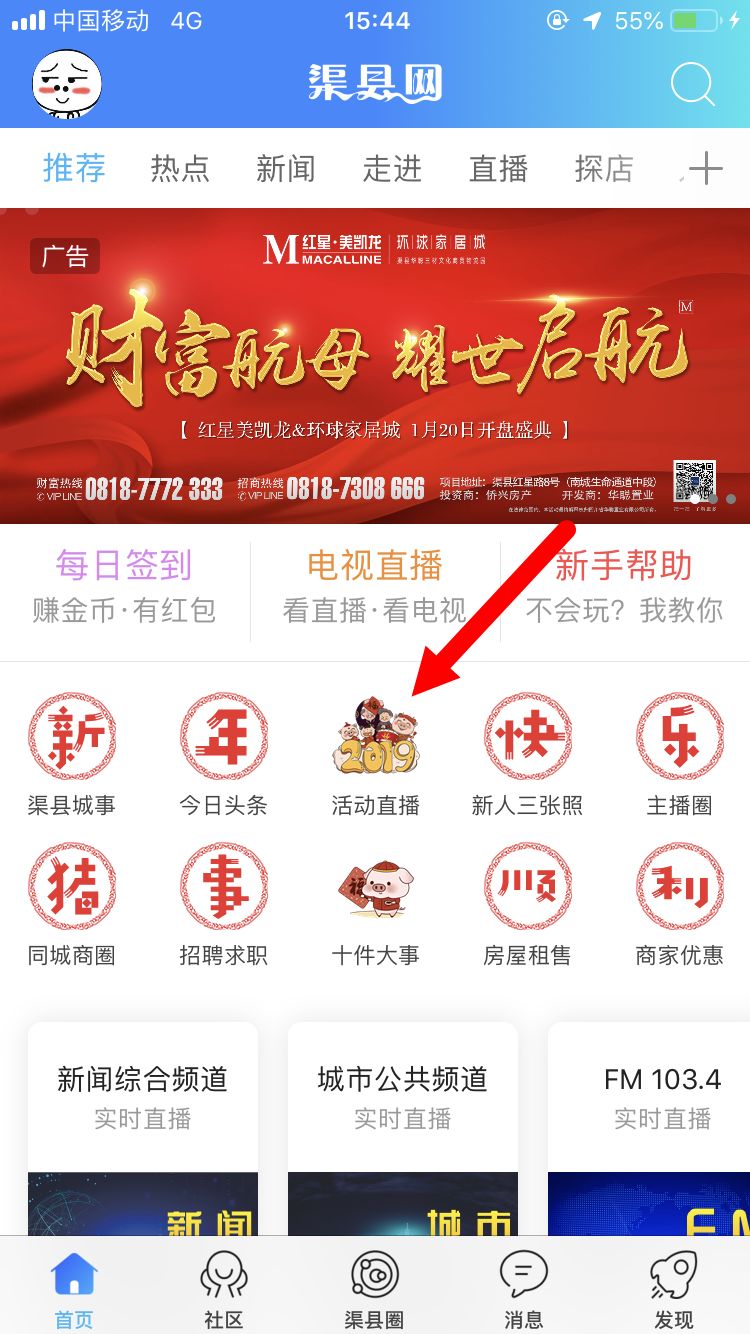
Task: Open 今日头条 shortcut
Action: (x=224, y=752)
